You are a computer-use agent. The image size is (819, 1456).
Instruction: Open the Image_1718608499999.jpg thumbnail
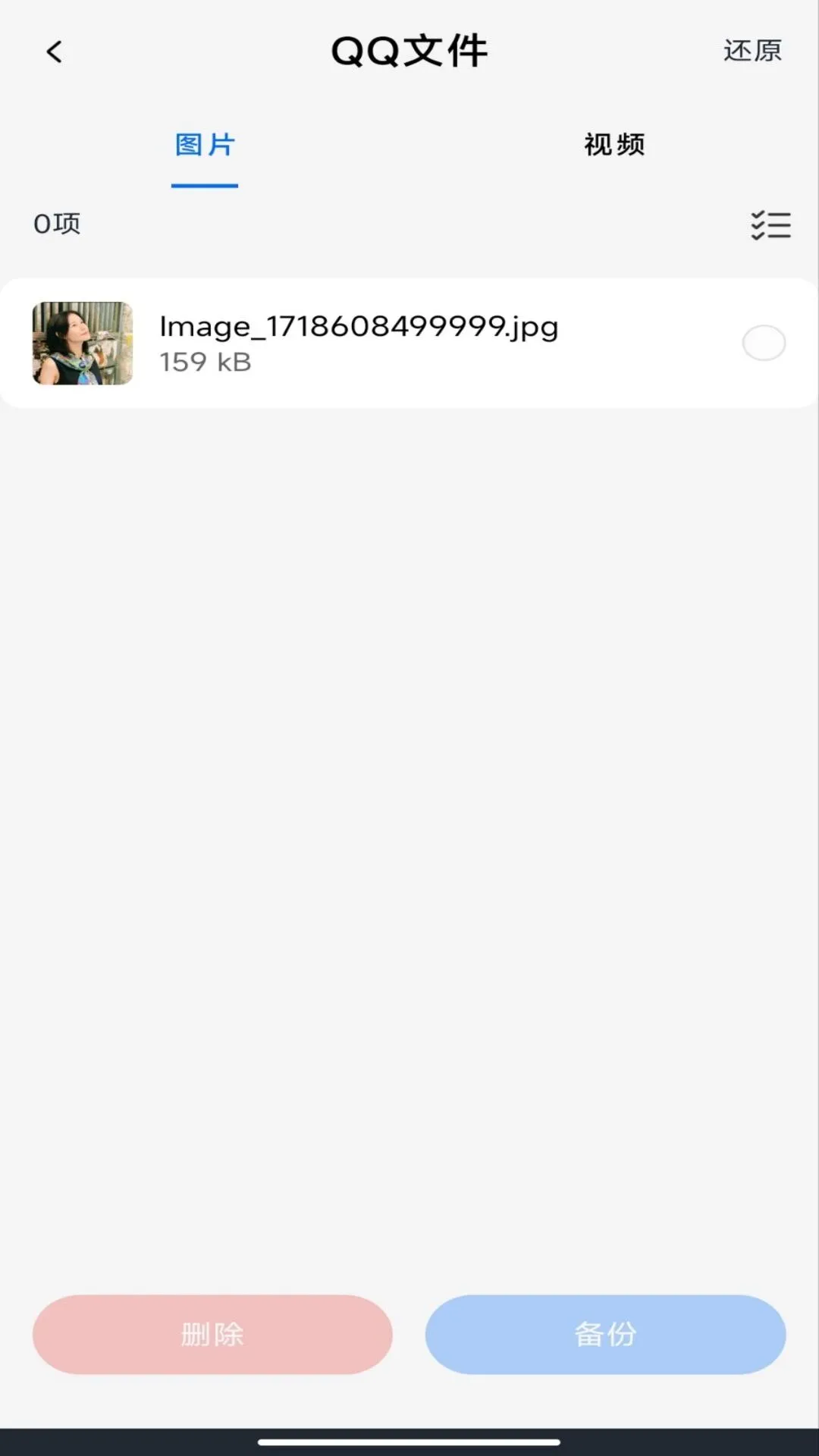83,343
